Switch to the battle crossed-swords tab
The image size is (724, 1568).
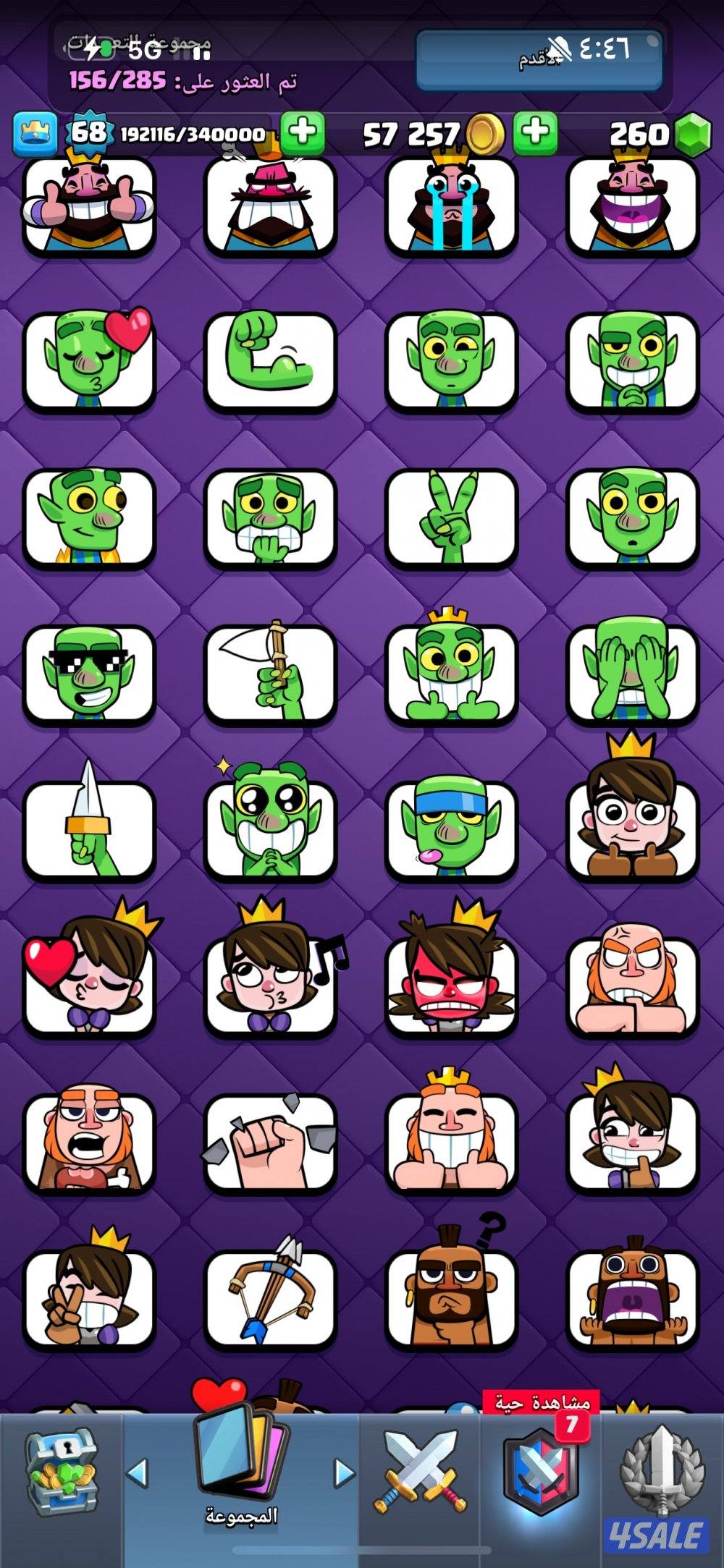(420, 1472)
